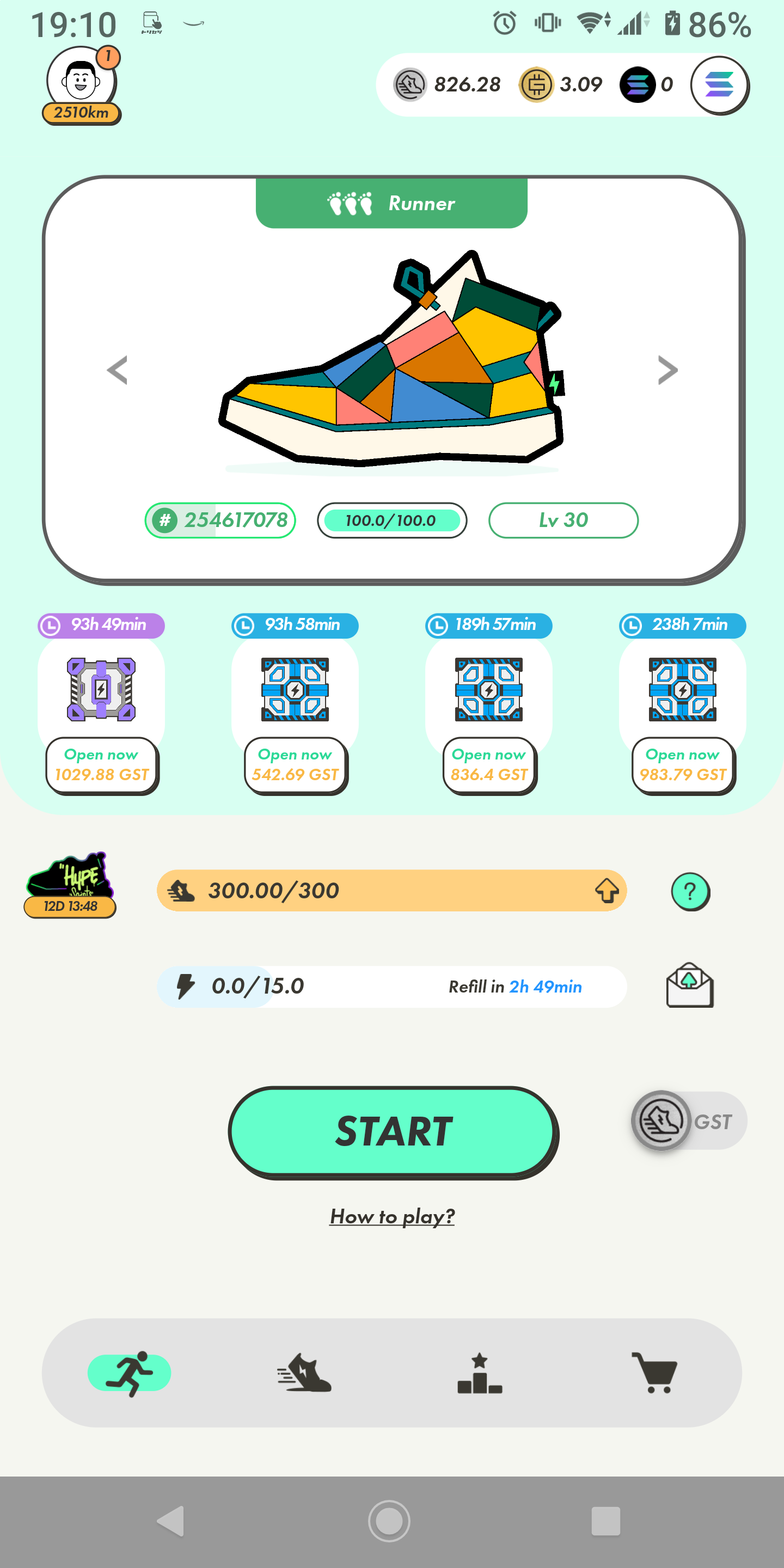Open the Hype Saints event badge

pos(70,884)
